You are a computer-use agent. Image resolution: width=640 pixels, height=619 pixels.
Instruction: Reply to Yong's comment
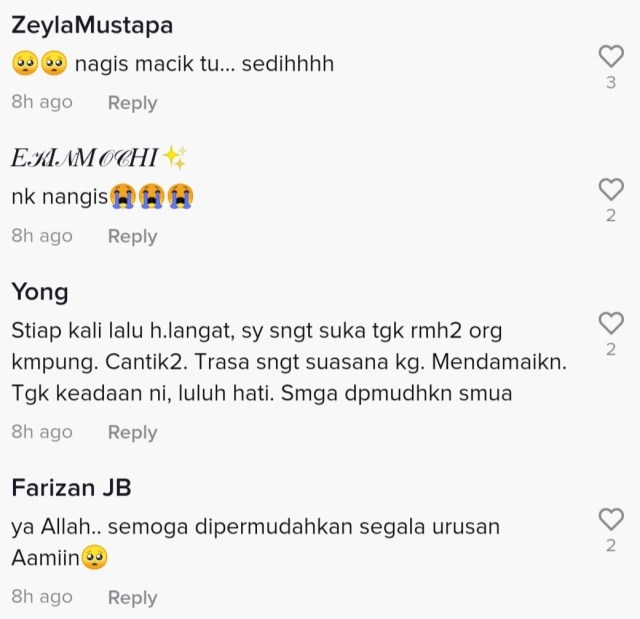[x=132, y=432]
